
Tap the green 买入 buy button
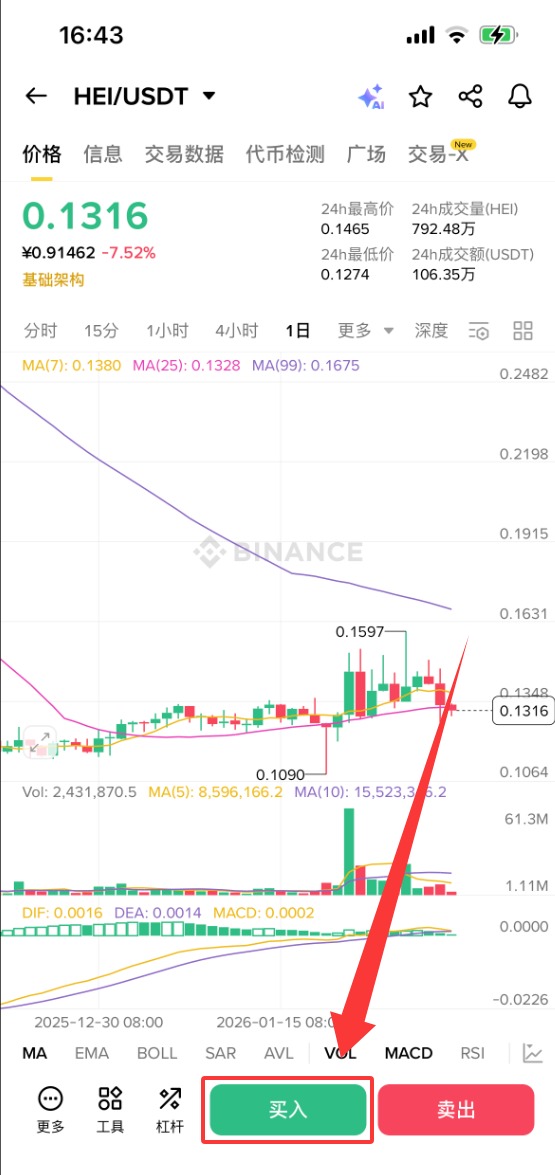tap(288, 1110)
